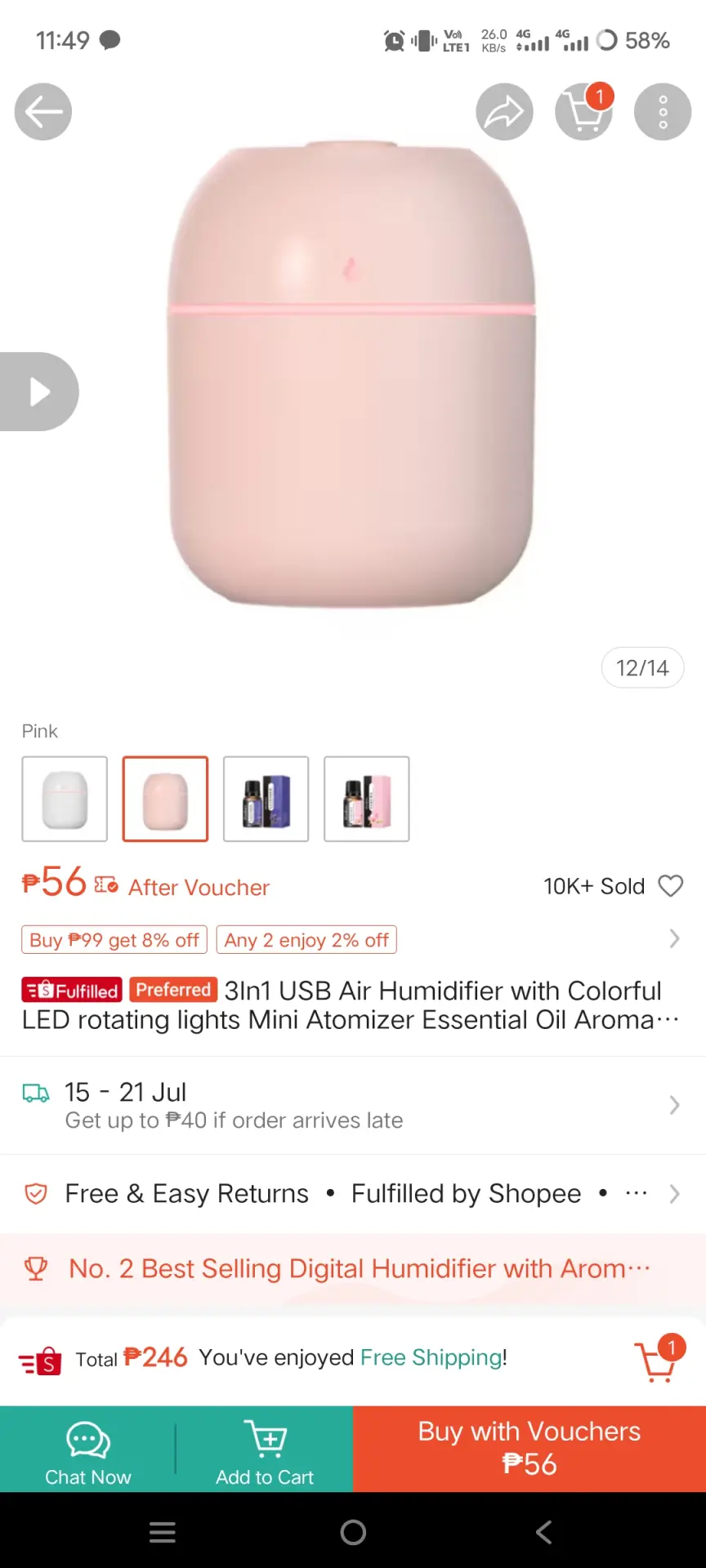Viewport: 706px width, 1568px height.
Task: Select the pink humidifier variant thumbnail
Action: (x=165, y=799)
